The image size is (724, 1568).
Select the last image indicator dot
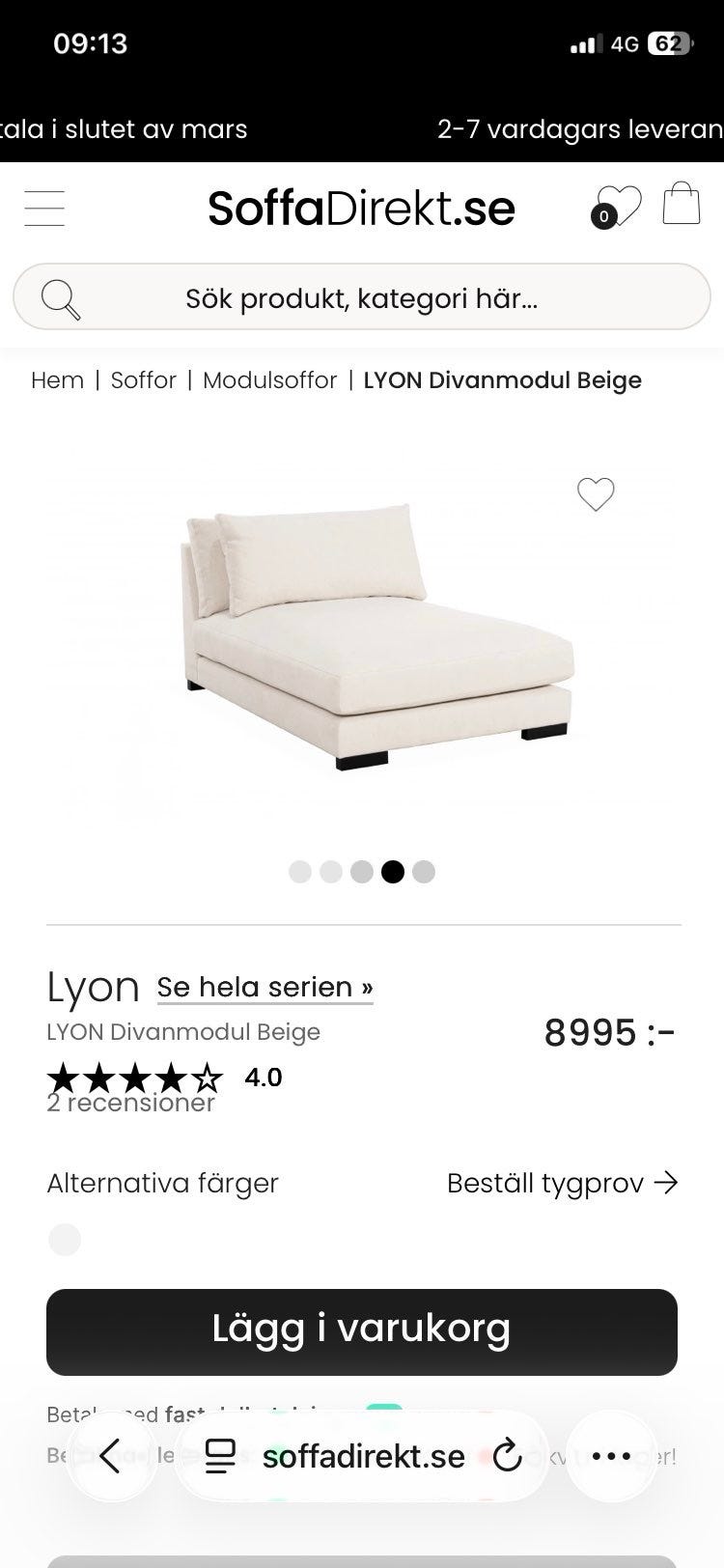click(x=424, y=872)
